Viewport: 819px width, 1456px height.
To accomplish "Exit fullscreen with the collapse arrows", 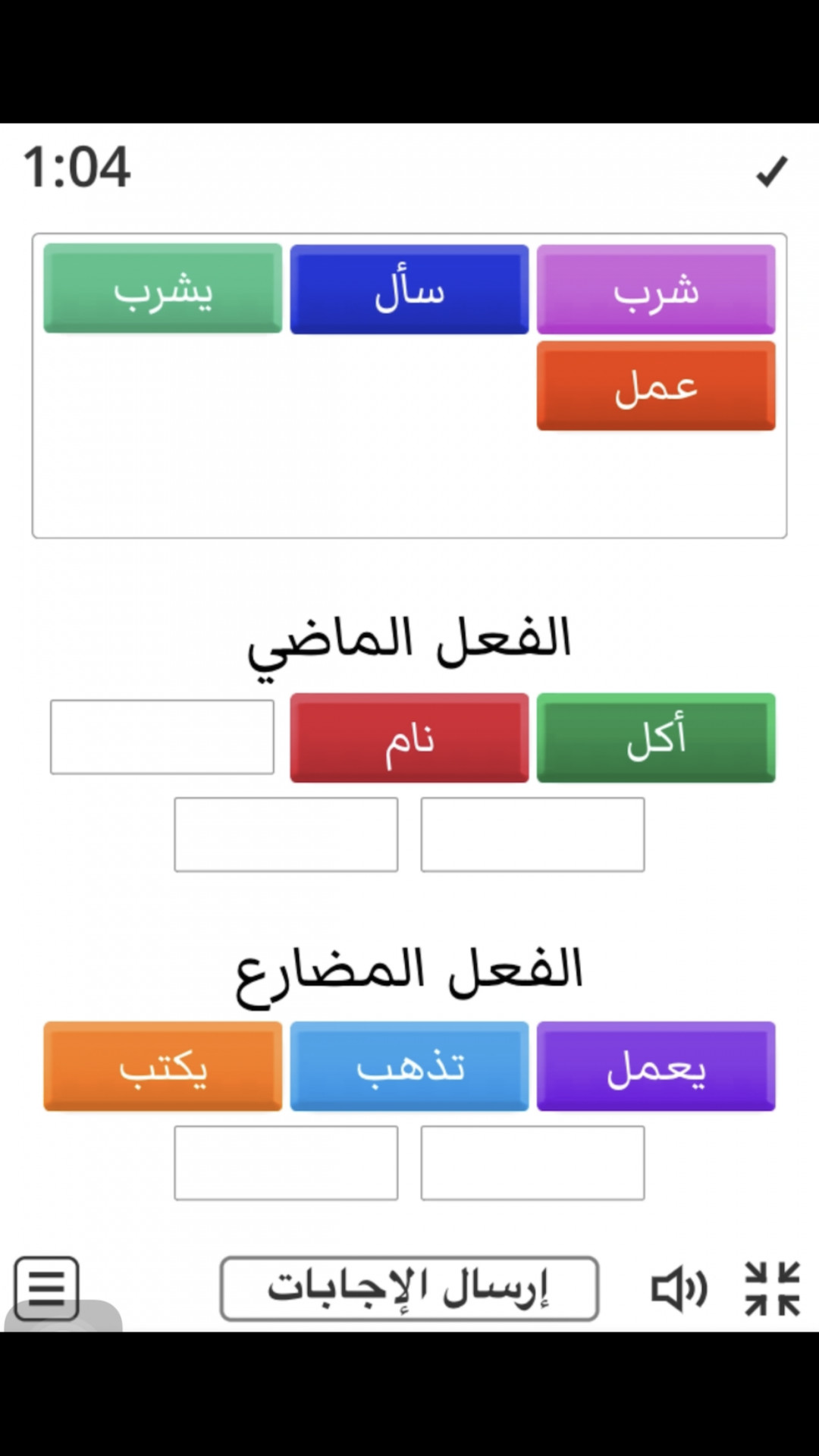I will tap(772, 1288).
